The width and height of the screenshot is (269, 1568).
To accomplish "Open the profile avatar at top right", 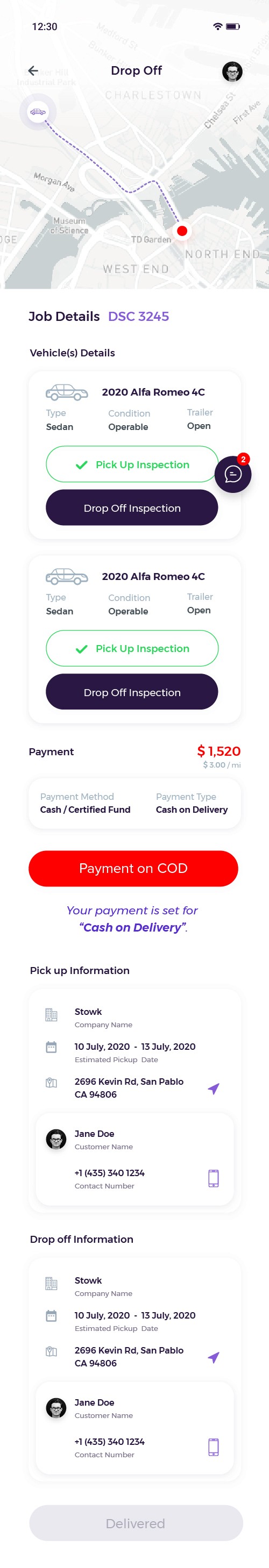I will (232, 72).
